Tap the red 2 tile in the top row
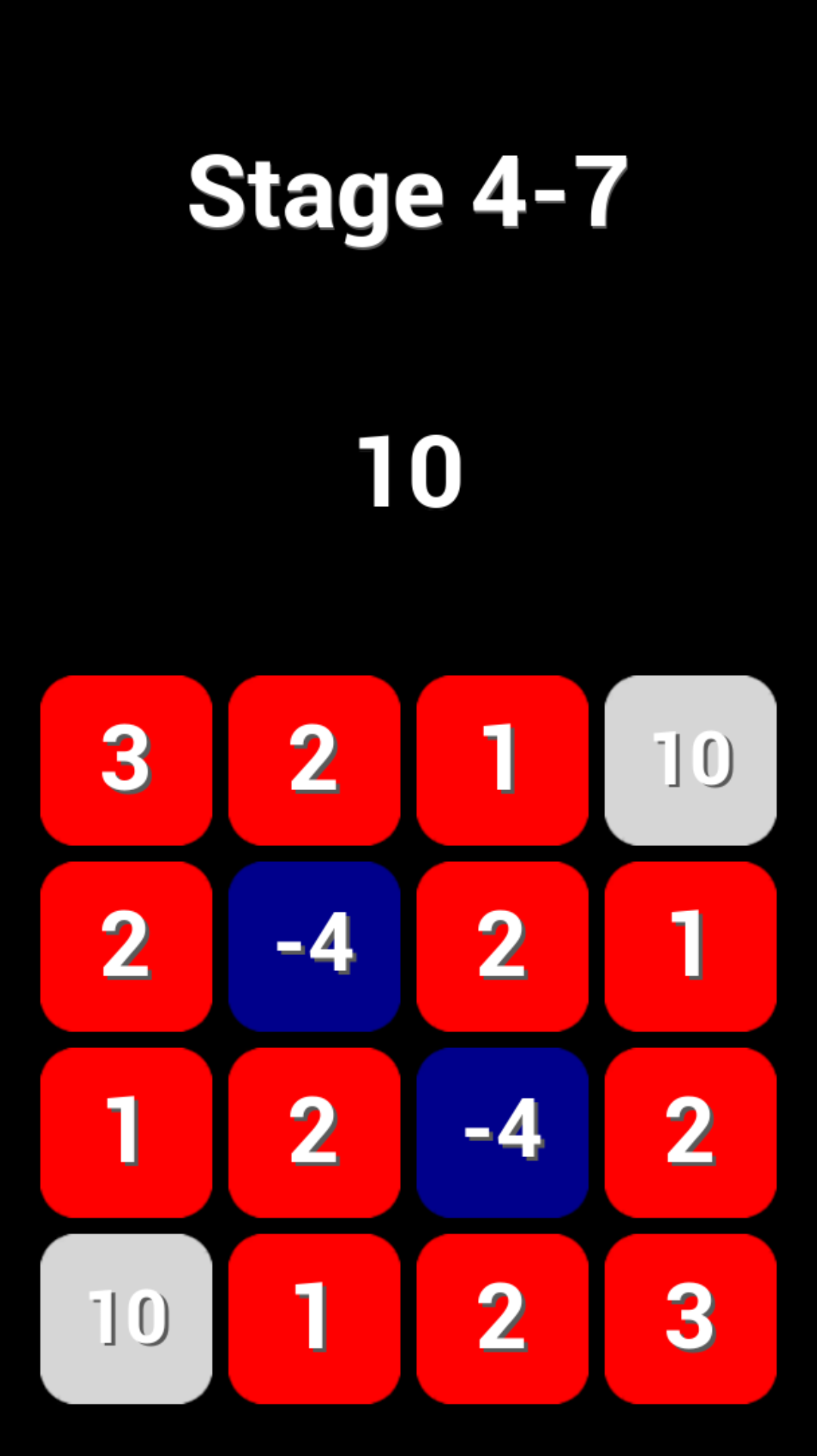 click(314, 760)
